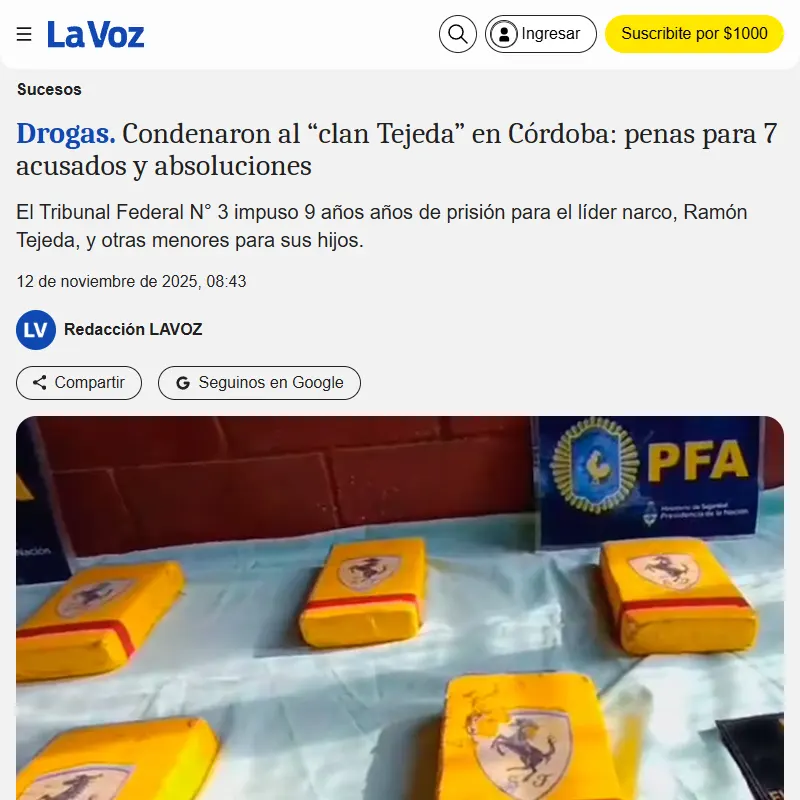The height and width of the screenshot is (800, 800).
Task: Open the hamburger navigation menu
Action: point(24,34)
